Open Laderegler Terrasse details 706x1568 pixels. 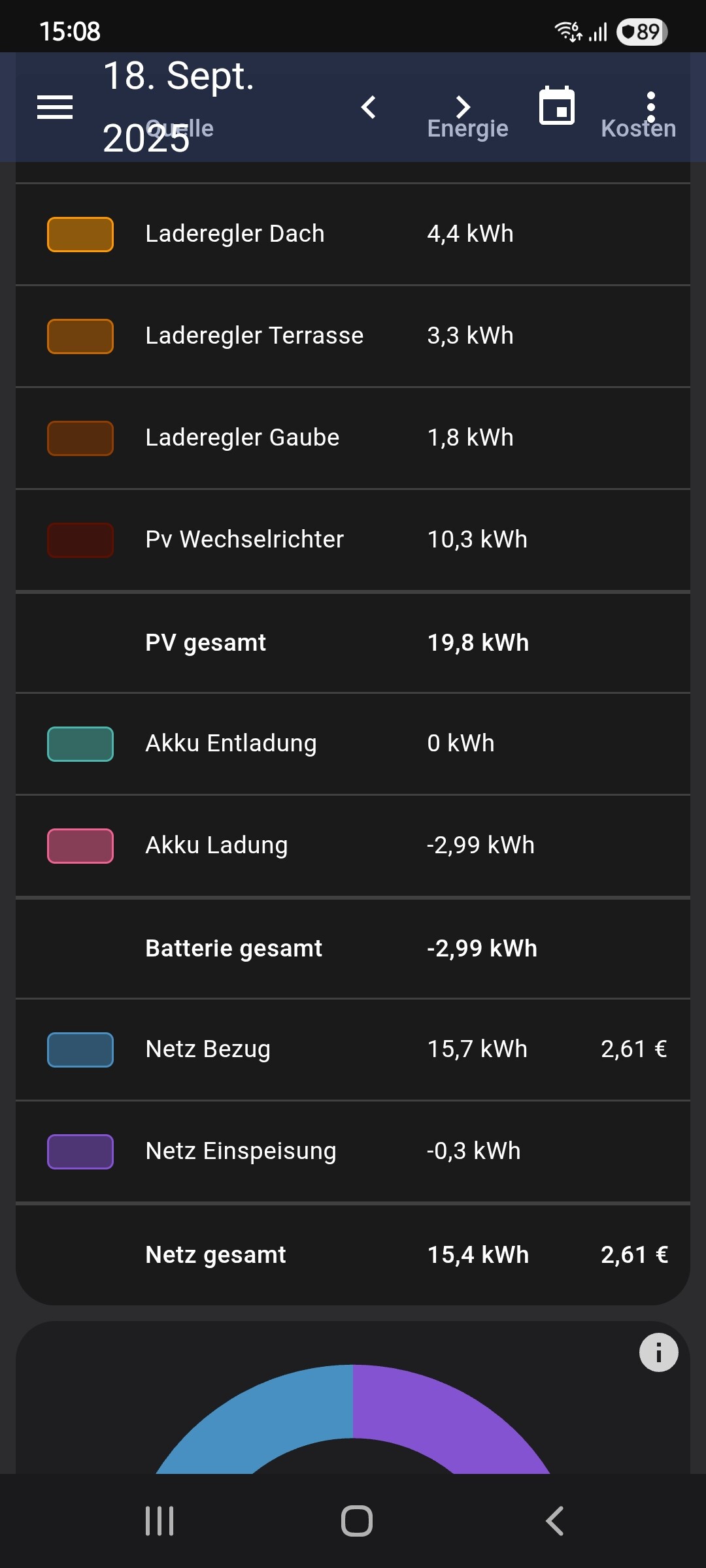click(254, 336)
